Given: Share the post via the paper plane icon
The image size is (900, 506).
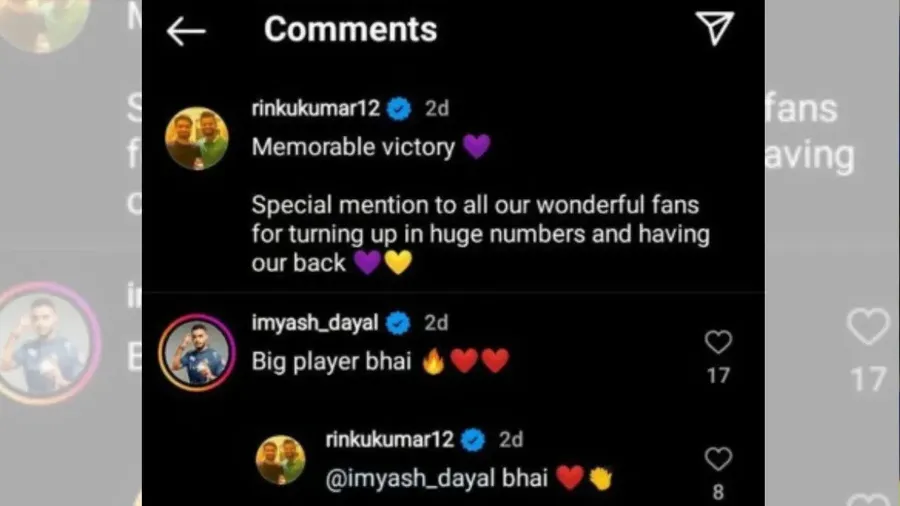Looking at the screenshot, I should click(715, 29).
